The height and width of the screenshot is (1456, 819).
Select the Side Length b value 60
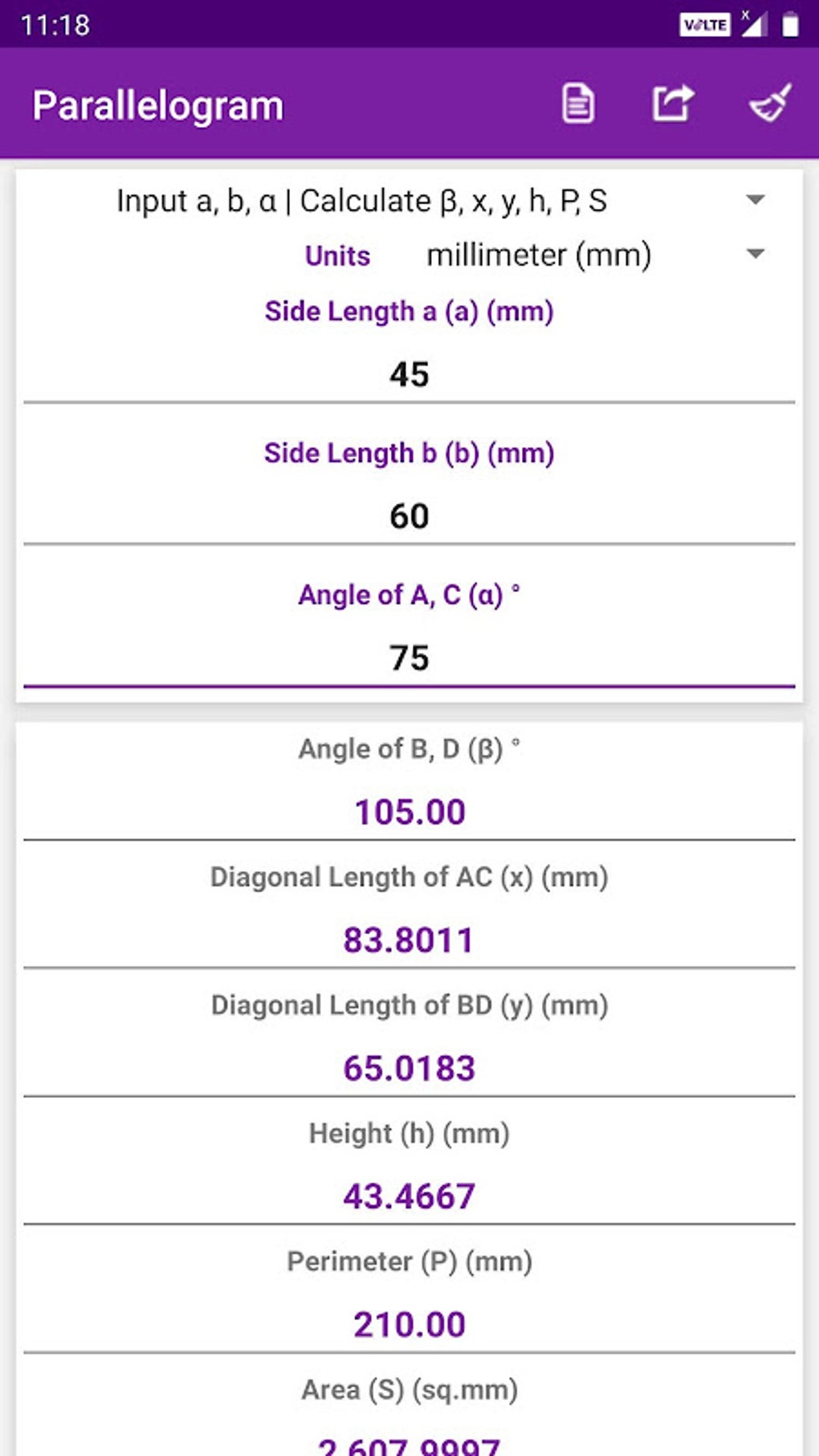click(410, 514)
